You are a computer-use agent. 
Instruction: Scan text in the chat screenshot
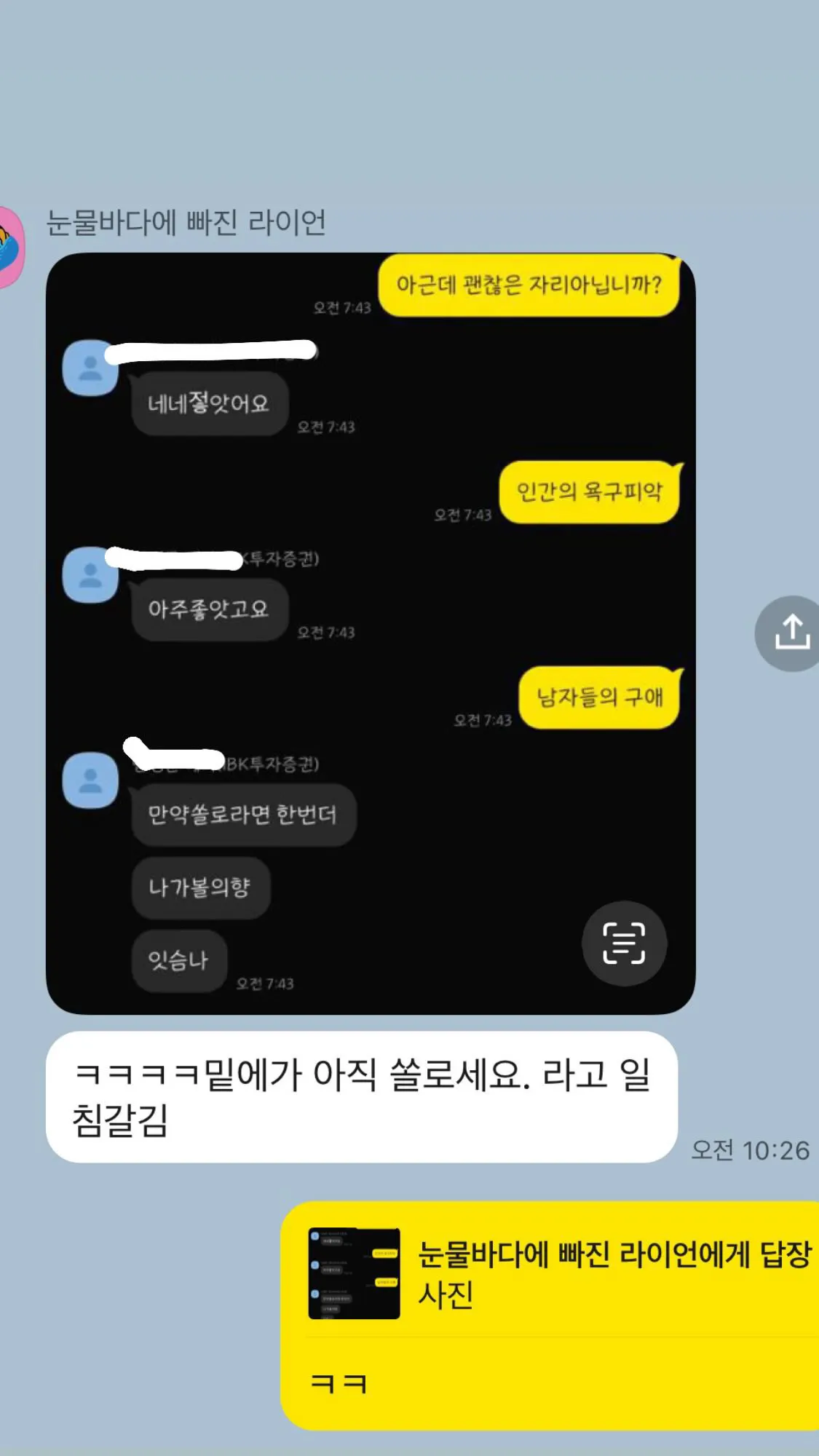pyautogui.click(x=624, y=943)
